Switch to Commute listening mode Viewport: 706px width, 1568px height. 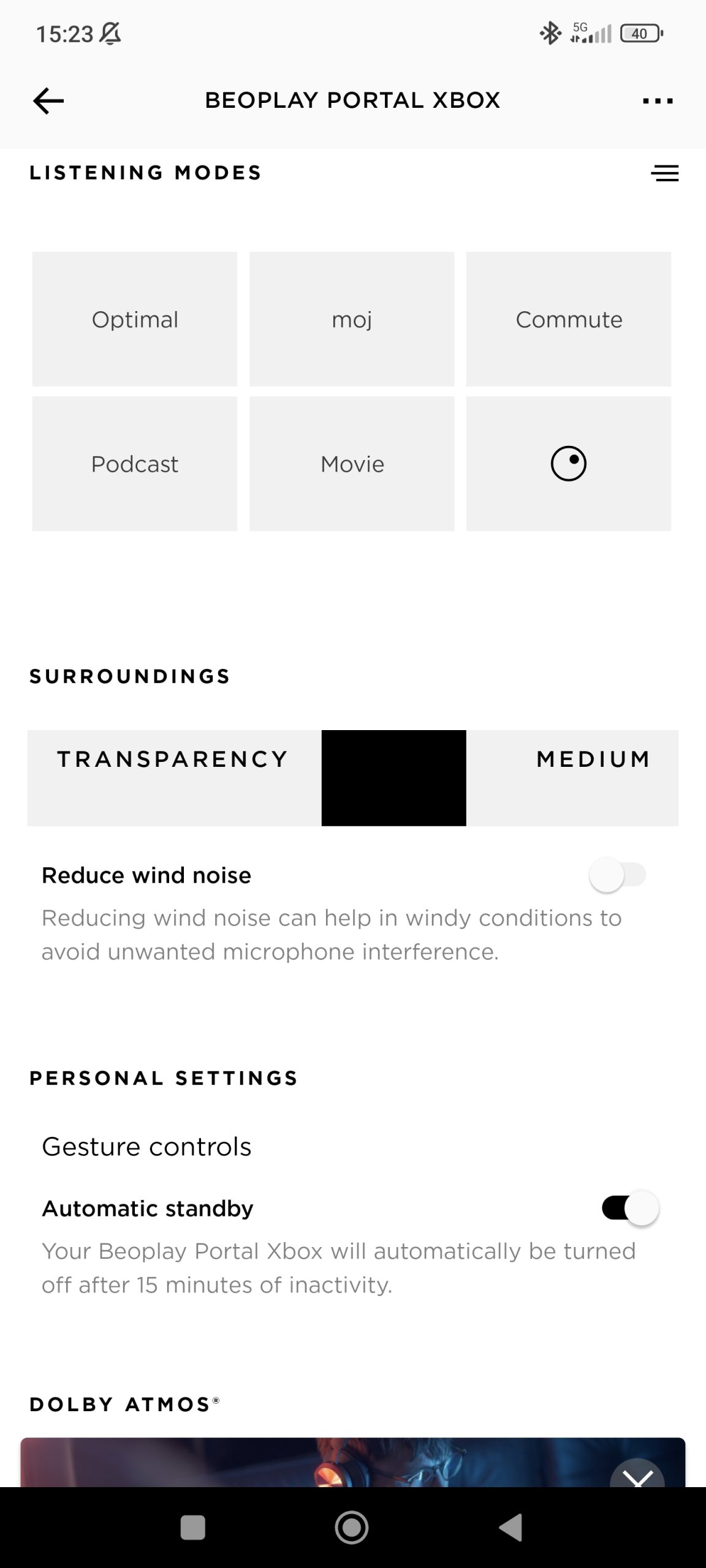click(569, 319)
